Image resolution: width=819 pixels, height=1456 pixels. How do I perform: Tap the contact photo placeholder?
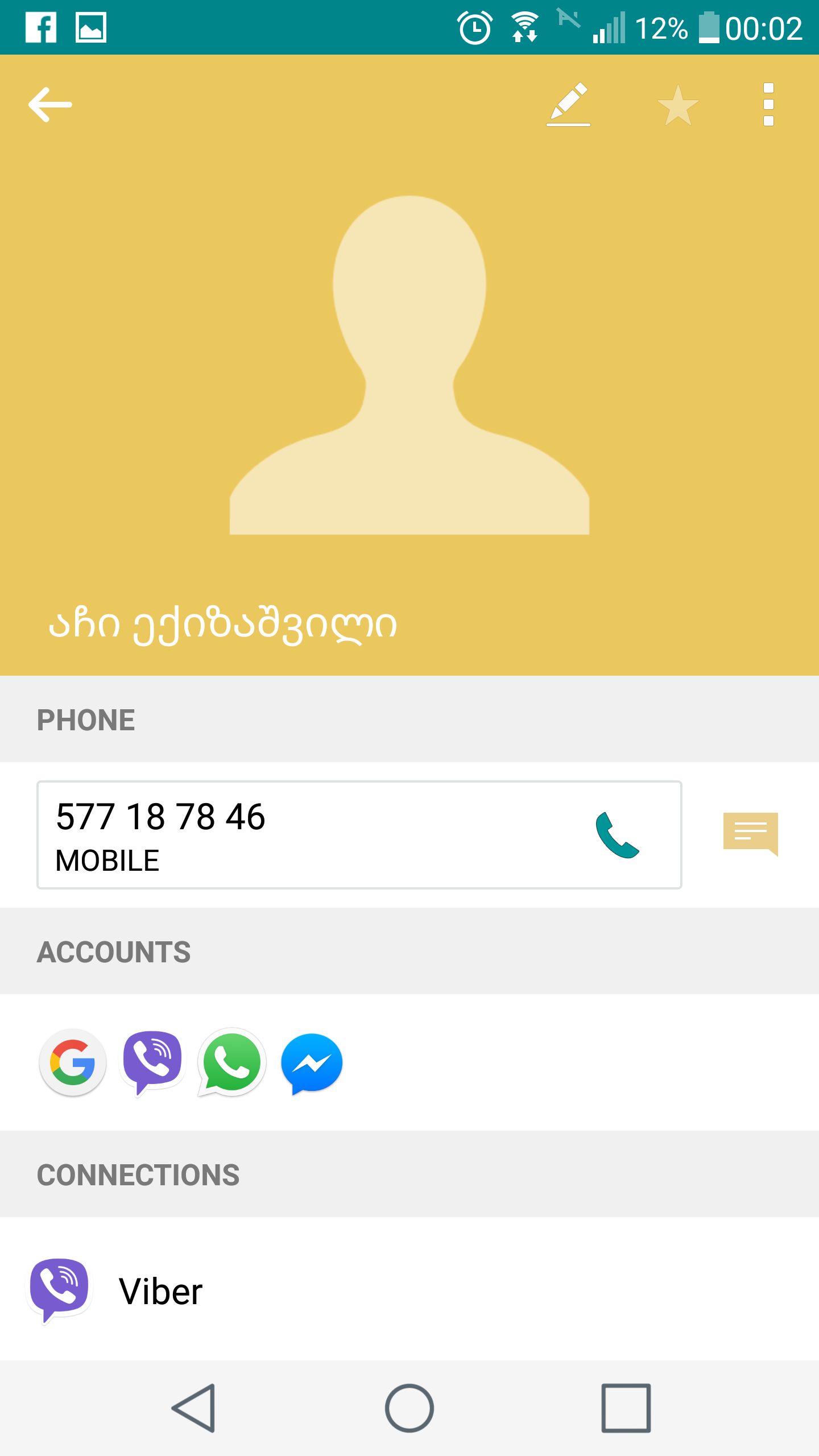point(409,365)
